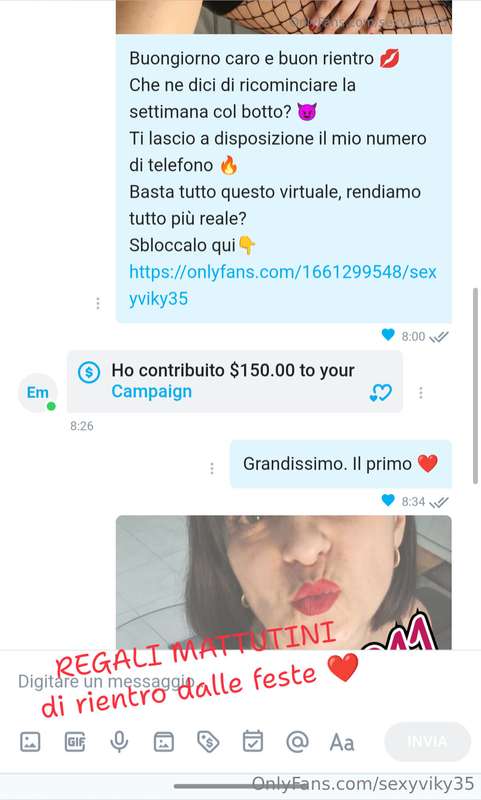The image size is (481, 800).
Task: Open options for the 'Buongiorno caro' message
Action: coord(97,304)
